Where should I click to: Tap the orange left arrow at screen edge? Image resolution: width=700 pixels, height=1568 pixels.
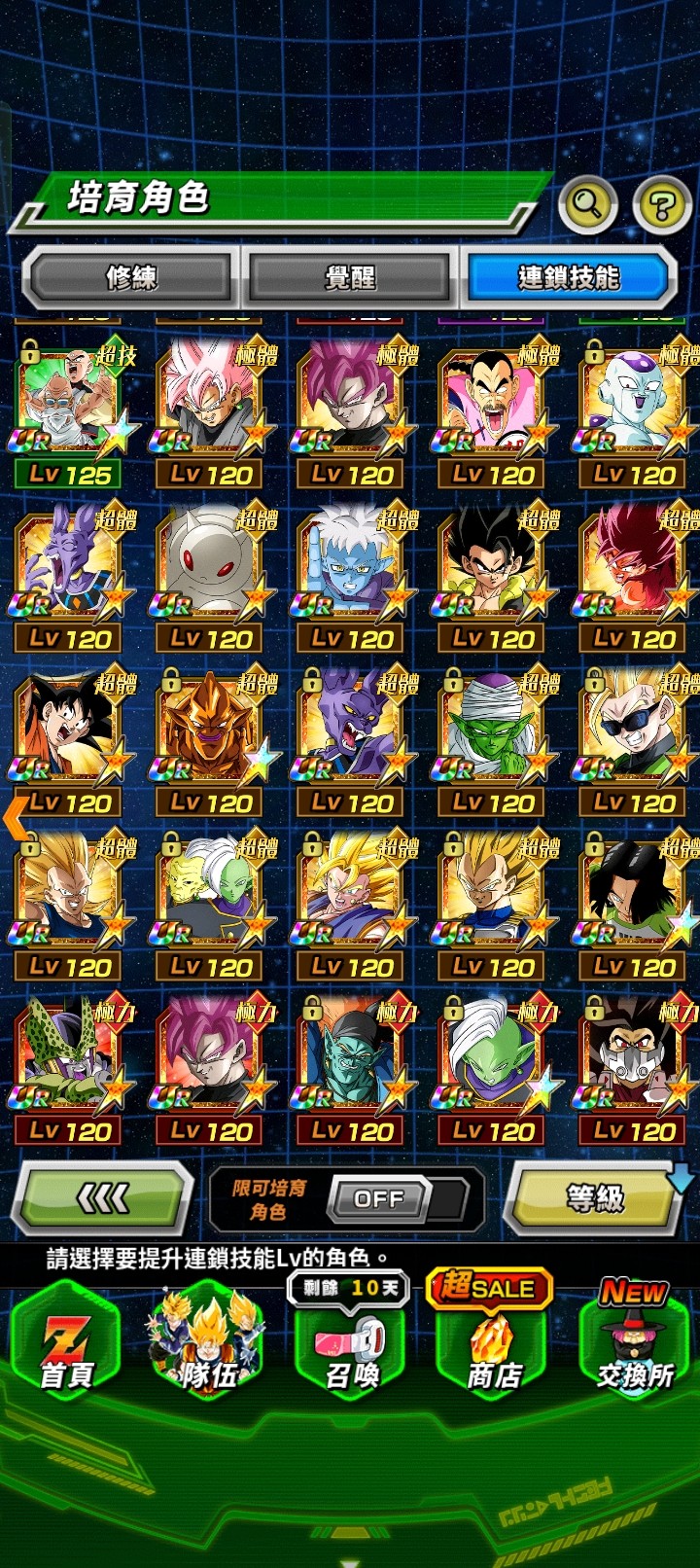15,817
